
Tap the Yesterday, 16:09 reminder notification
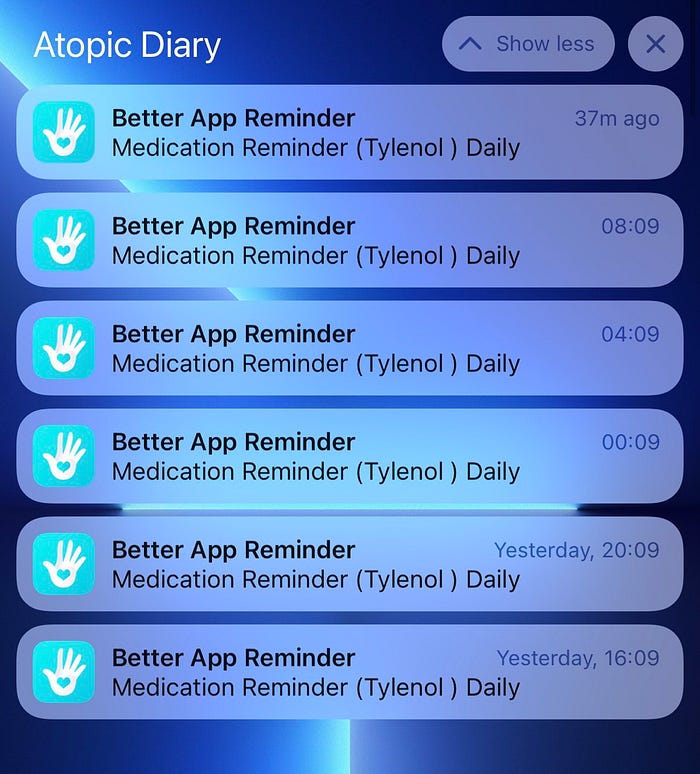coord(350,672)
